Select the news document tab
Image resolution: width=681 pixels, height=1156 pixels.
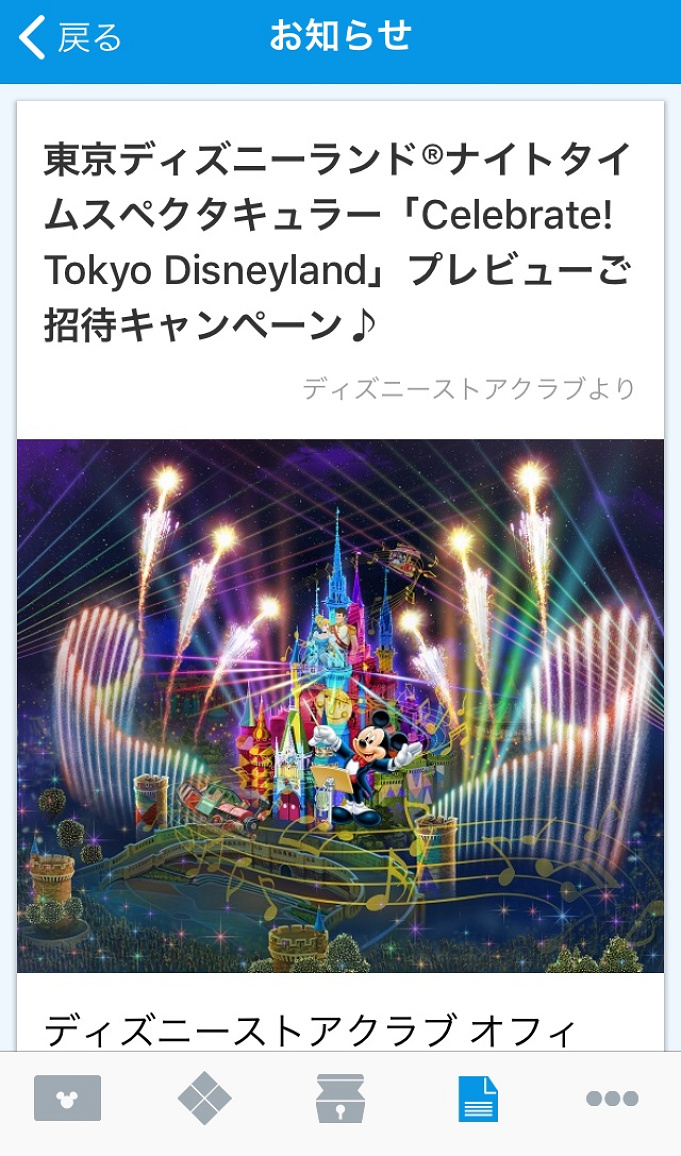pyautogui.click(x=477, y=1098)
